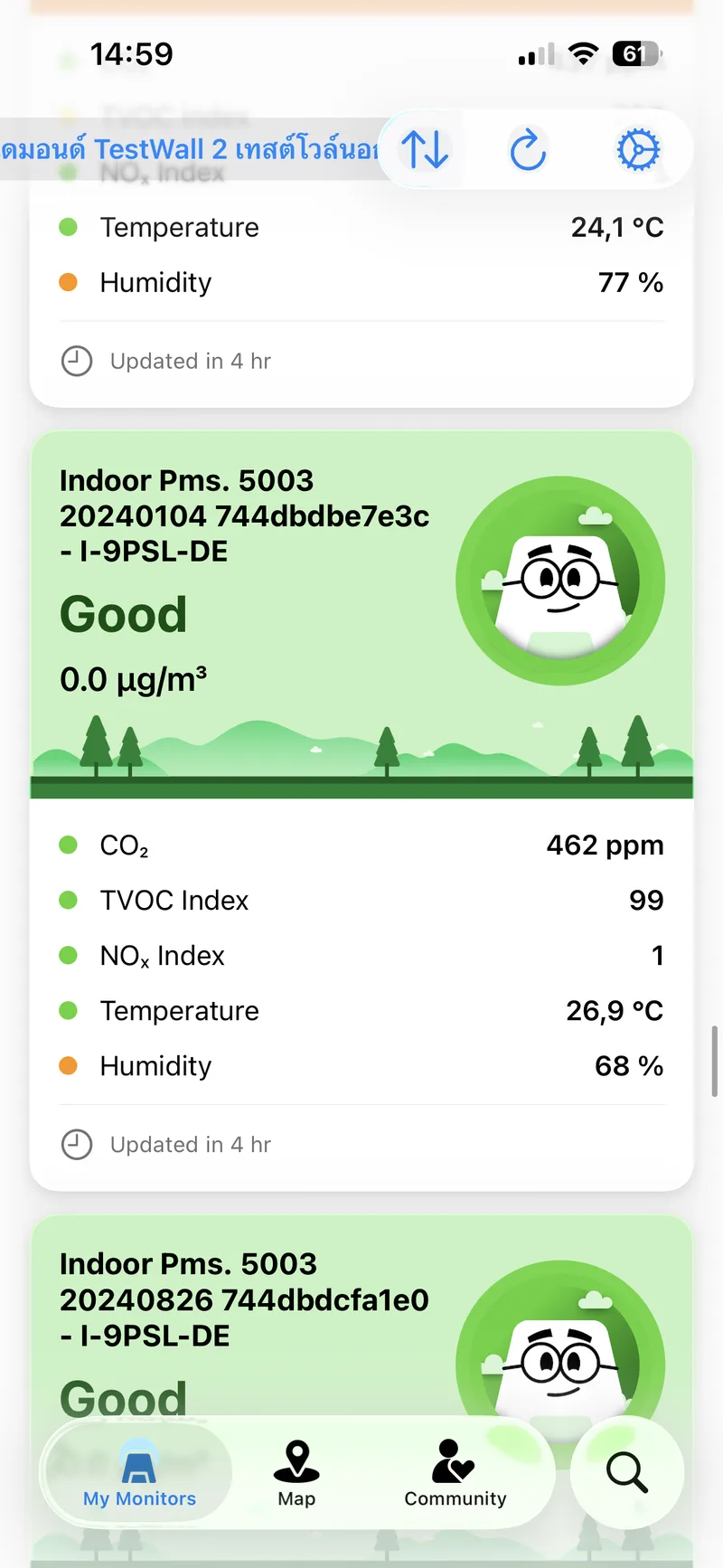The height and width of the screenshot is (1568, 723).
Task: Open the settings gear
Action: pyautogui.click(x=638, y=149)
